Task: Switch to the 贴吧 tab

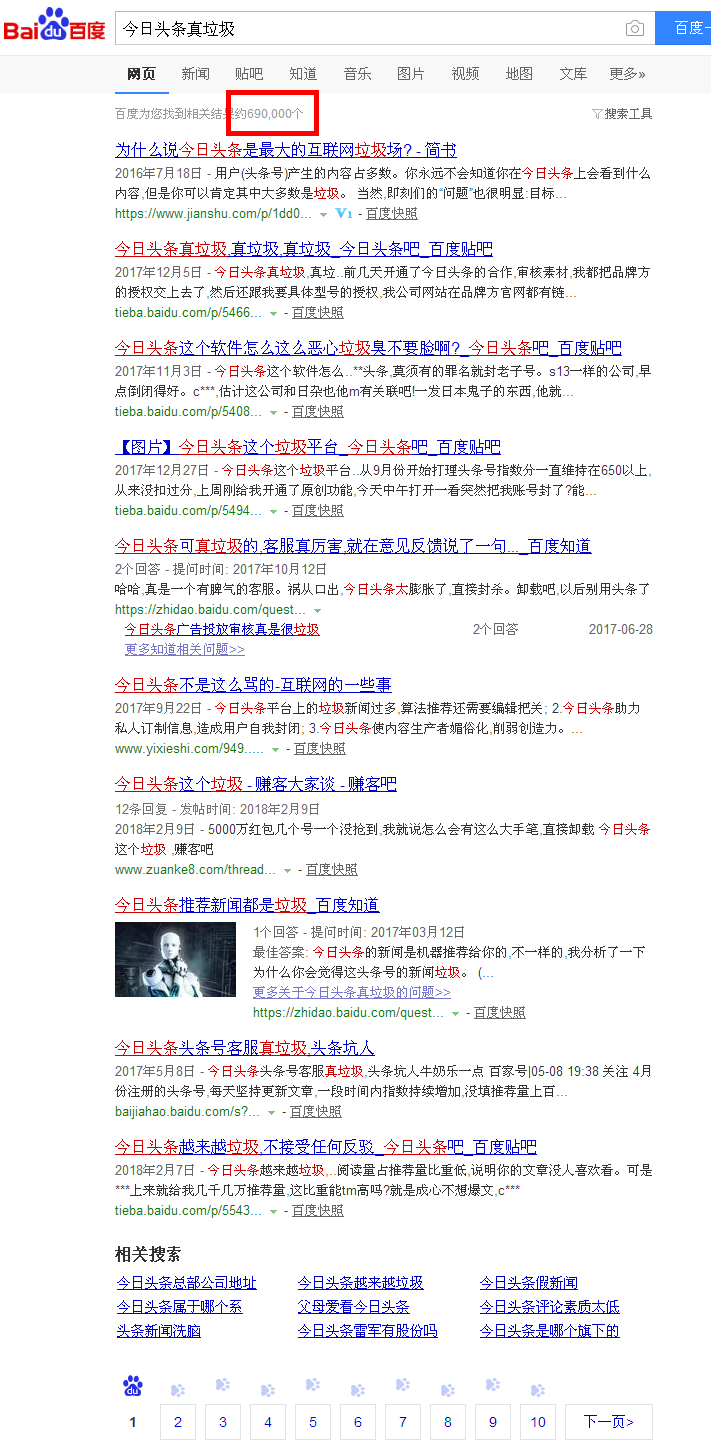Action: 249,74
